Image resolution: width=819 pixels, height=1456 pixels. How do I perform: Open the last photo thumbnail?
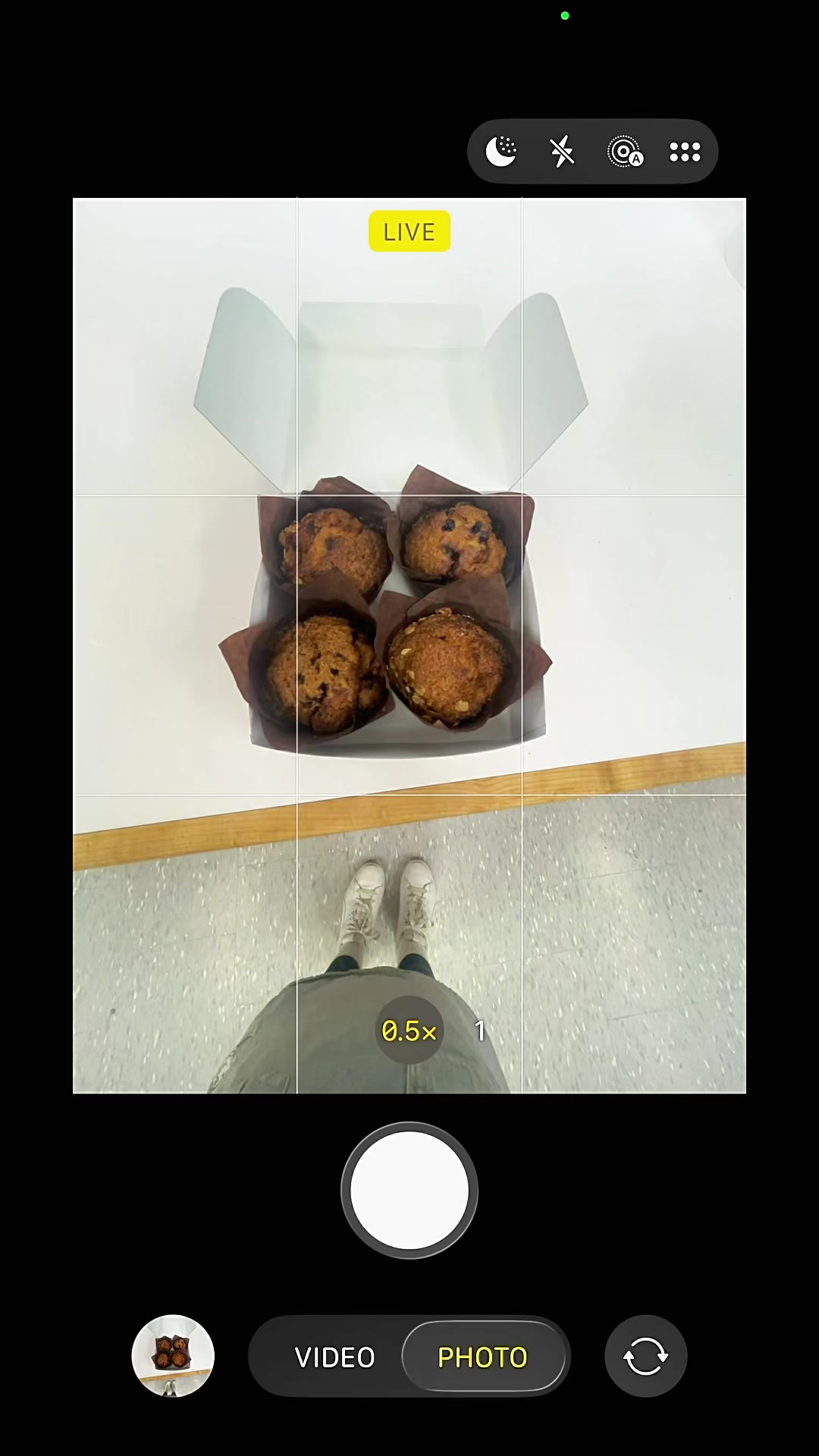click(173, 1356)
